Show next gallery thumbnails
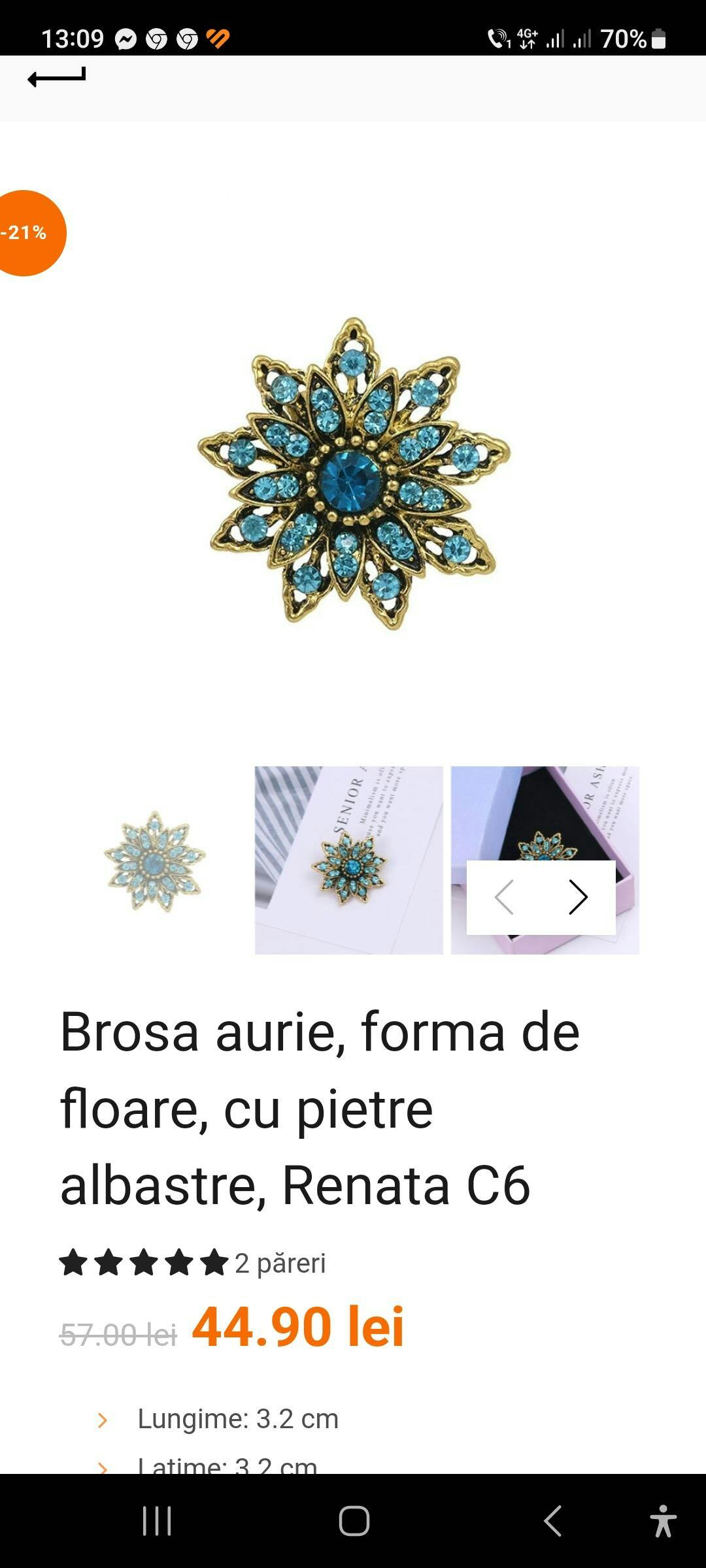The width and height of the screenshot is (706, 1568). tap(578, 897)
